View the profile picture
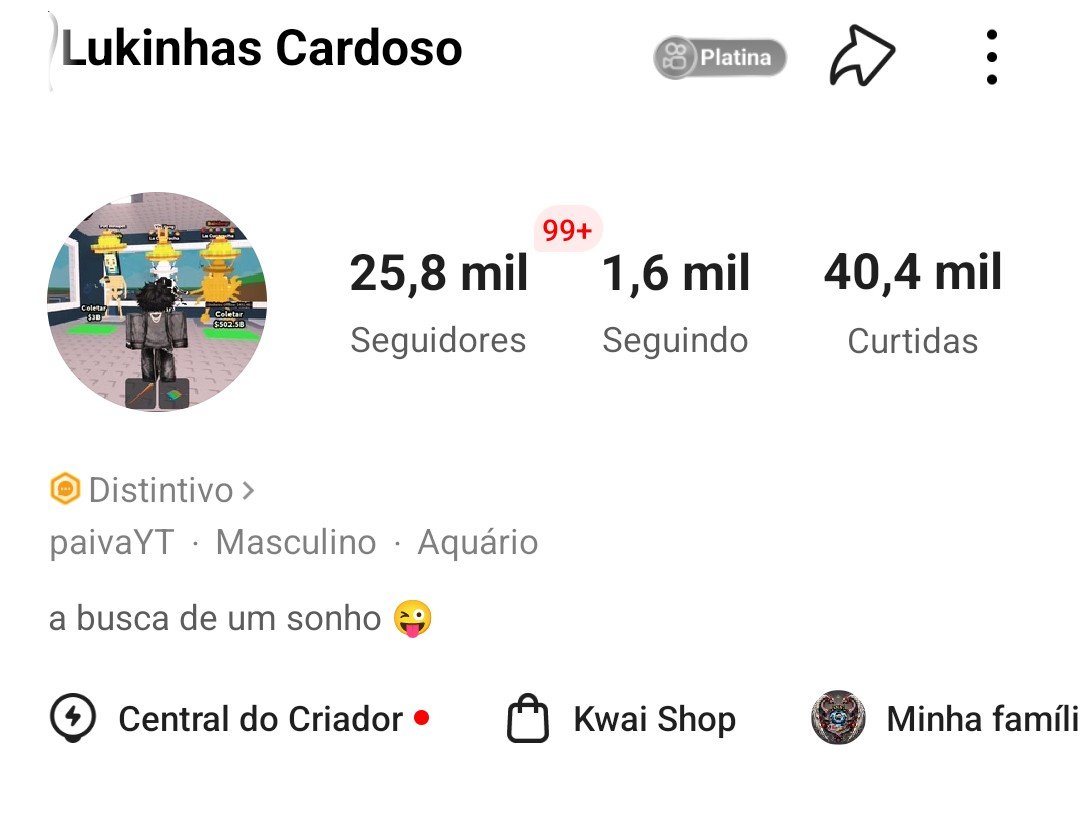 click(157, 301)
